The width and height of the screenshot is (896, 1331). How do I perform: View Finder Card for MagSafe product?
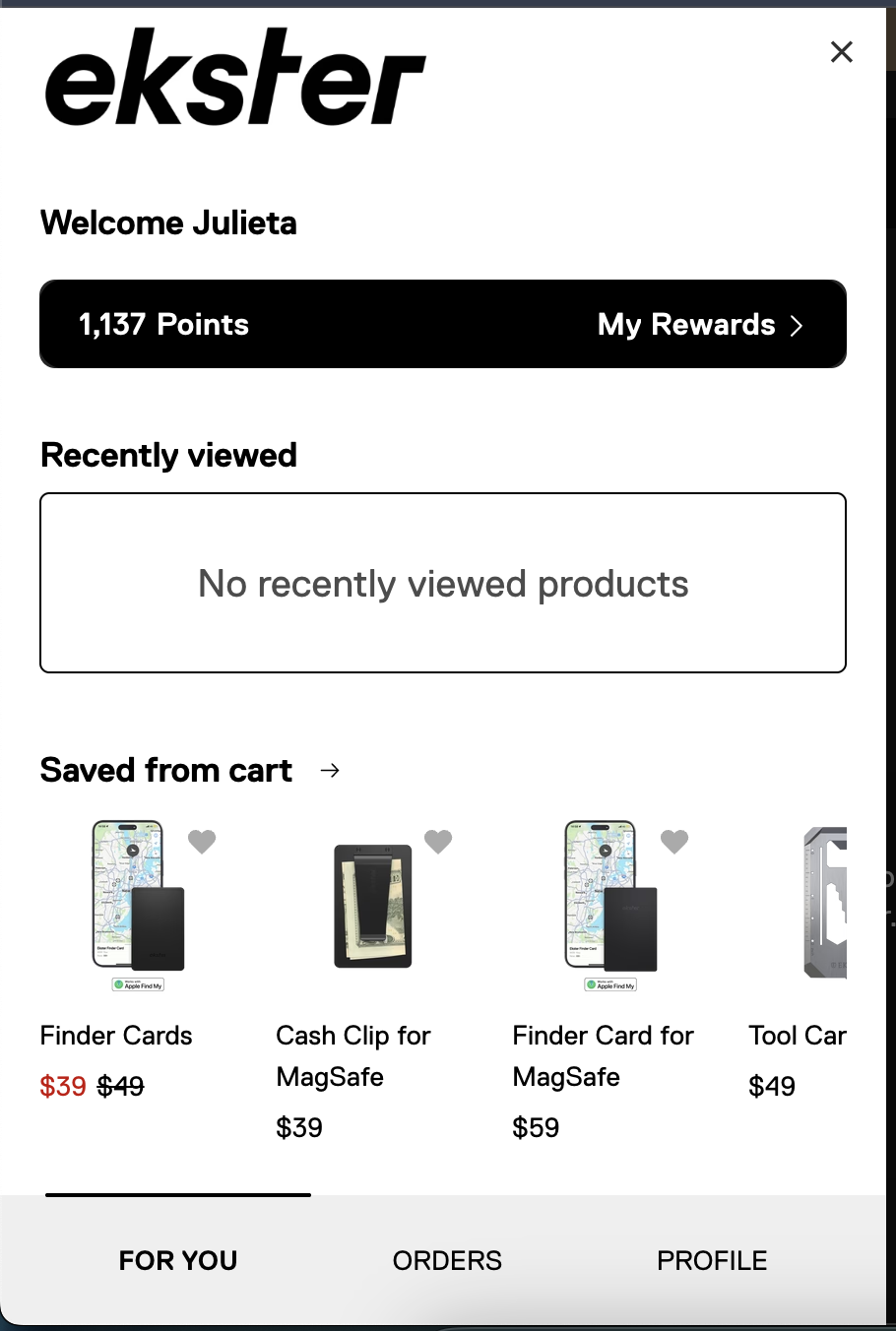[603, 1055]
